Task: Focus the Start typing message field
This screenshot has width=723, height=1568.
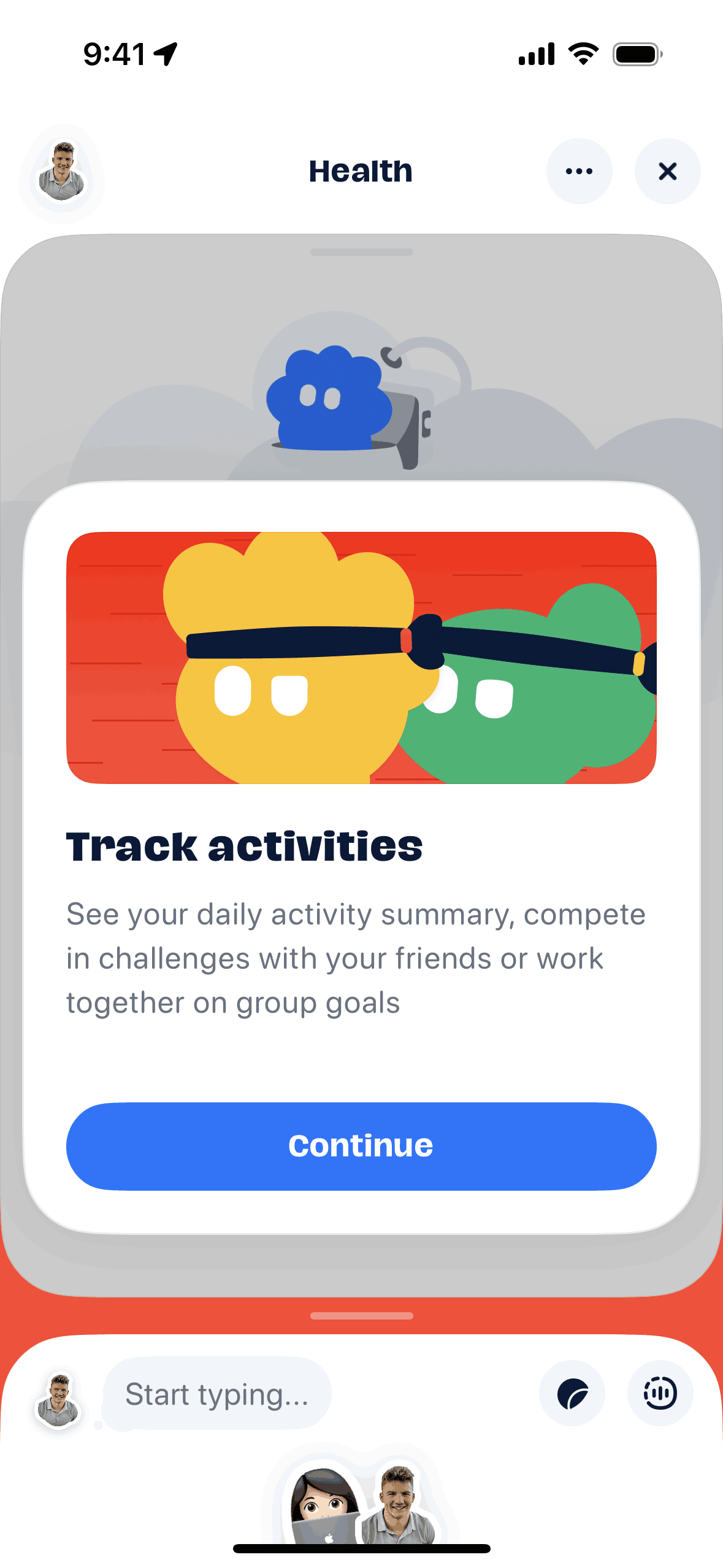Action: click(217, 1394)
